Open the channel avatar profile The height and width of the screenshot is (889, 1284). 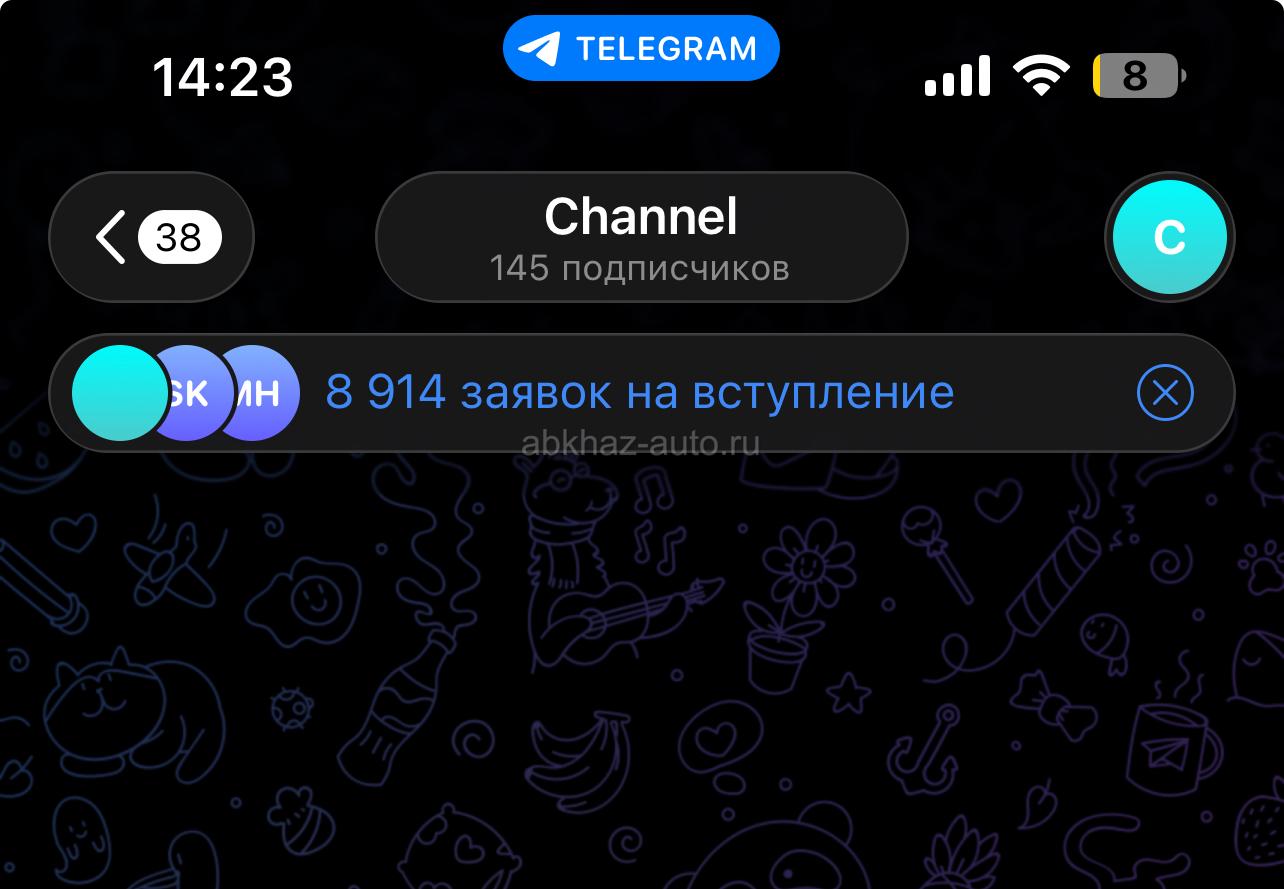pos(1169,238)
